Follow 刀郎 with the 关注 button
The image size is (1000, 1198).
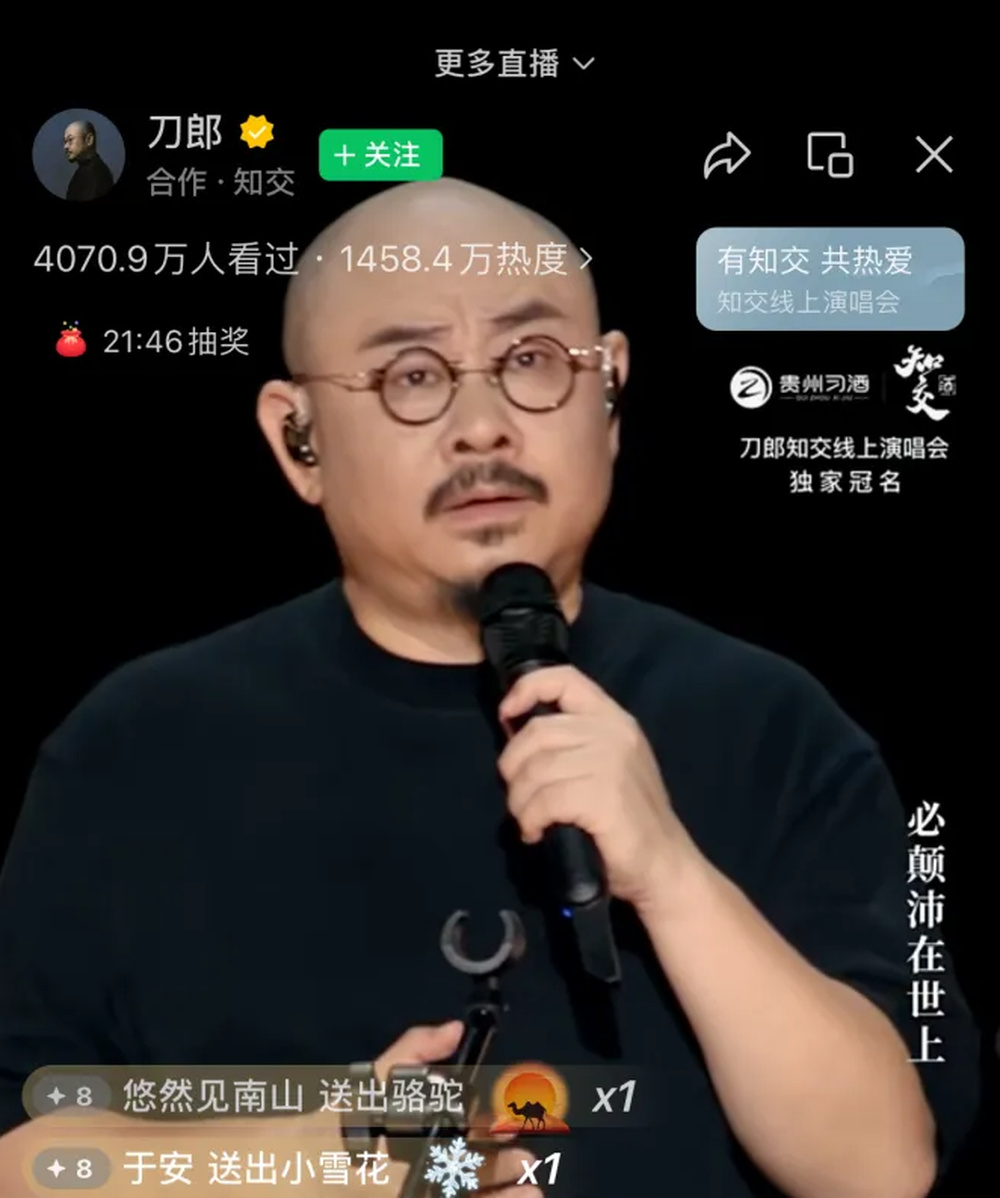(380, 155)
